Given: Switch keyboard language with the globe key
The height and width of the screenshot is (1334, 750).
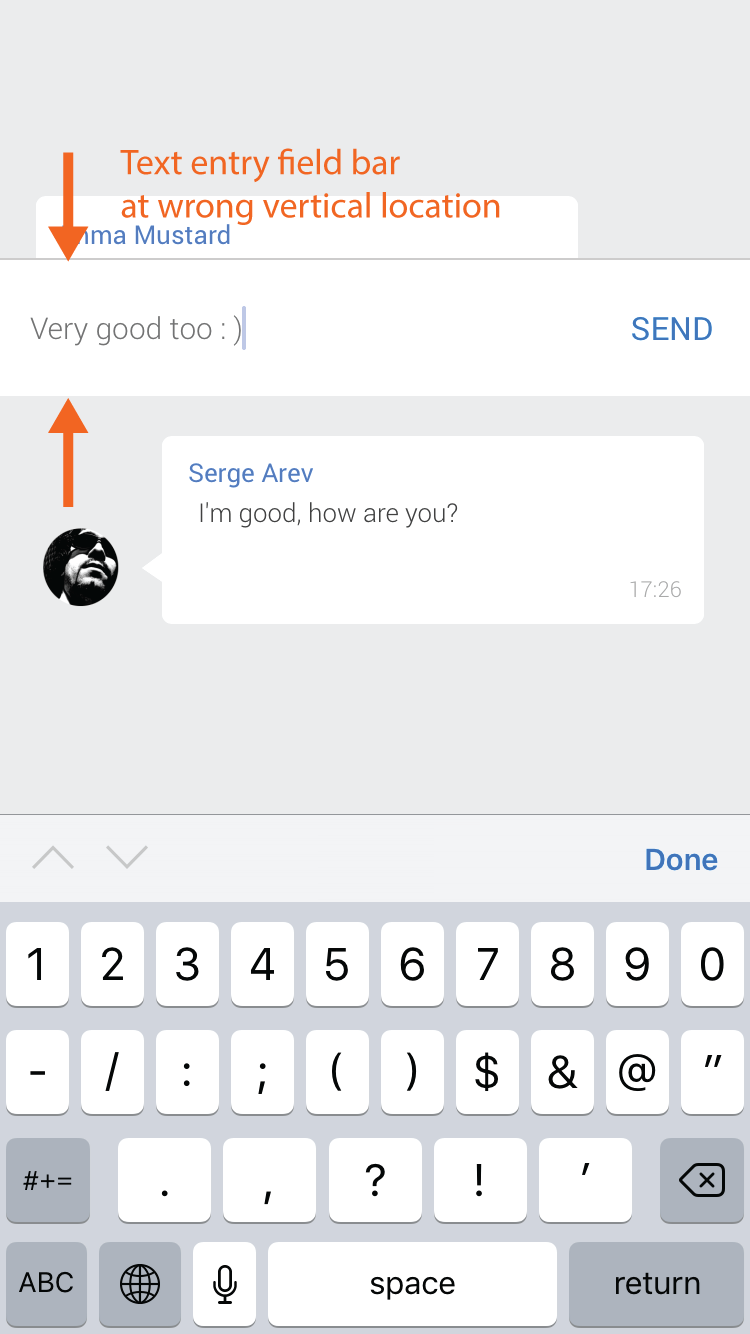Looking at the screenshot, I should tap(139, 1283).
